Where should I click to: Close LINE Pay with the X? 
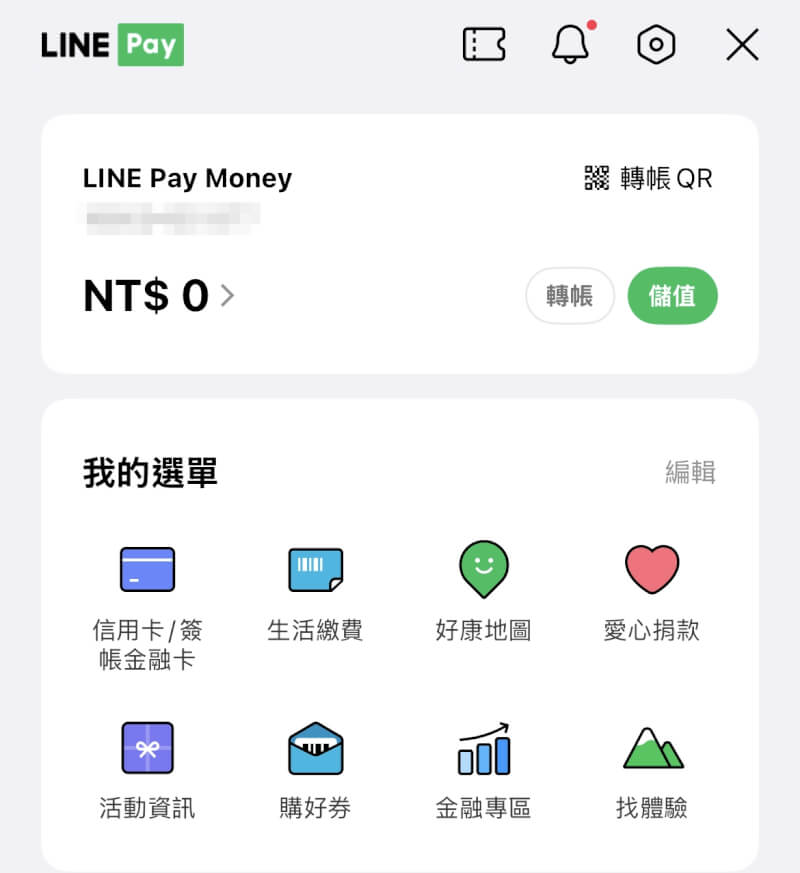[x=742, y=44]
